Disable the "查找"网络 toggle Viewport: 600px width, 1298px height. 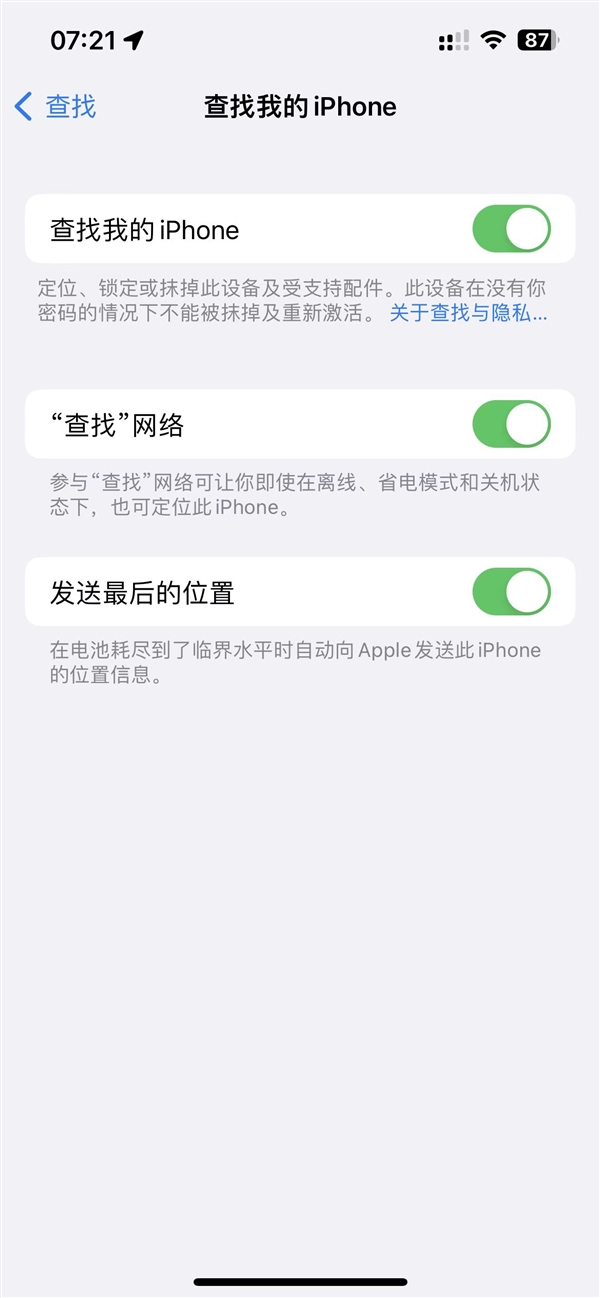click(x=511, y=424)
